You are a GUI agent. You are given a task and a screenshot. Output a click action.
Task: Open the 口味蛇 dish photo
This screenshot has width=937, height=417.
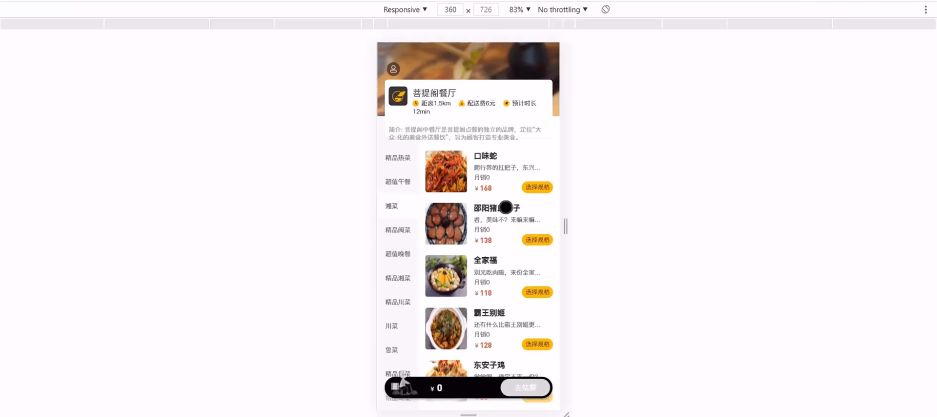(x=446, y=171)
